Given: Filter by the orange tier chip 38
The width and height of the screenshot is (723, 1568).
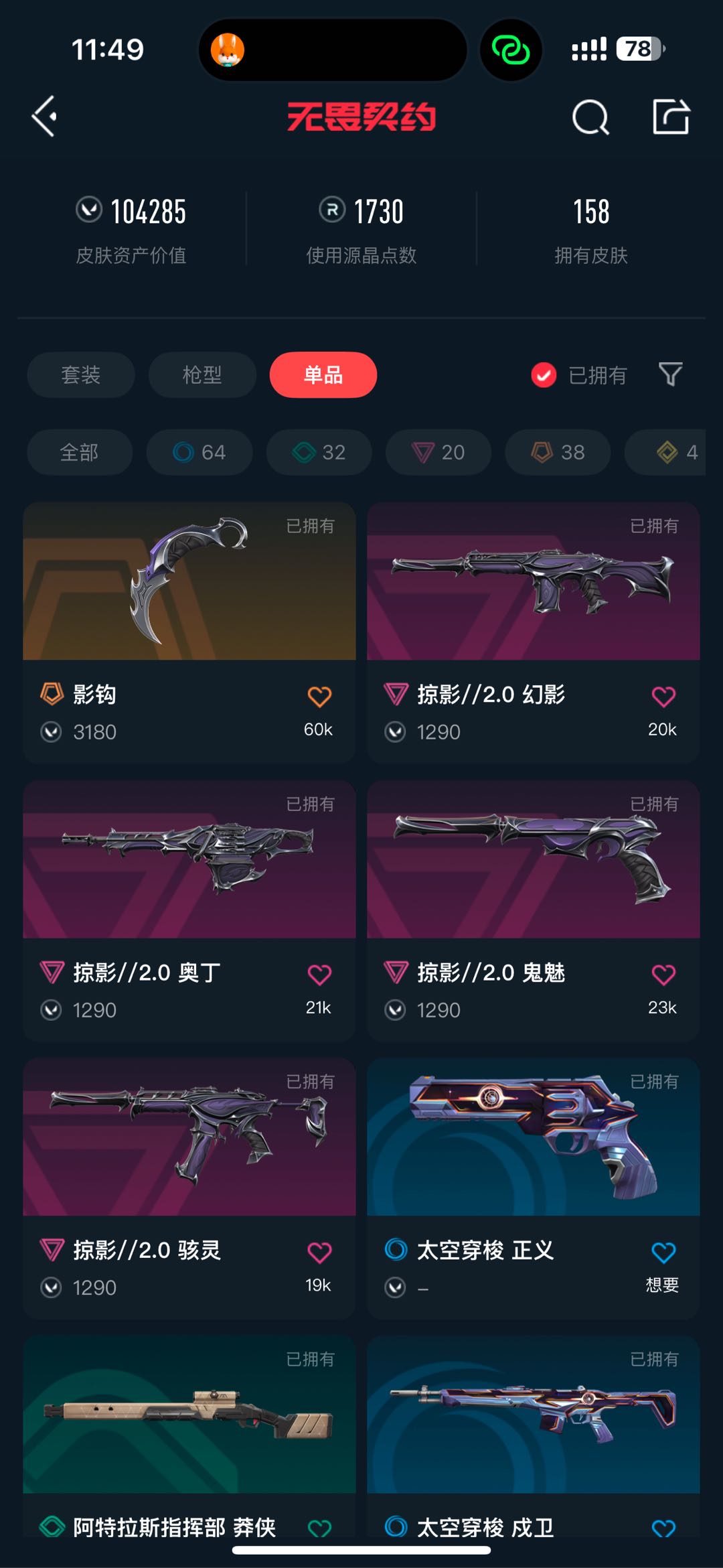Looking at the screenshot, I should point(558,452).
